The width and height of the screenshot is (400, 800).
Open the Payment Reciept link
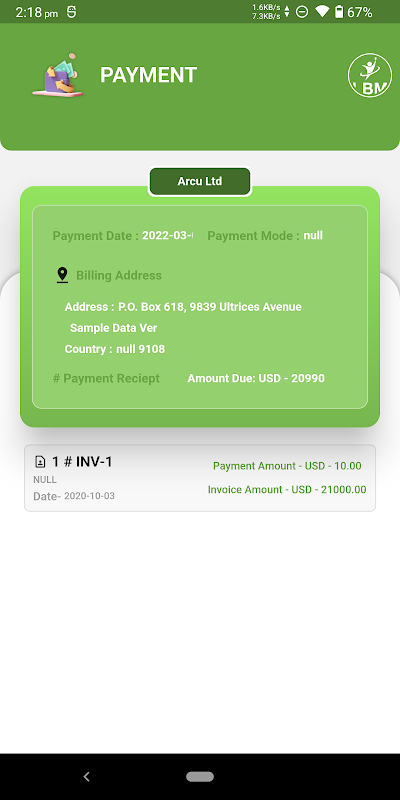pyautogui.click(x=106, y=379)
